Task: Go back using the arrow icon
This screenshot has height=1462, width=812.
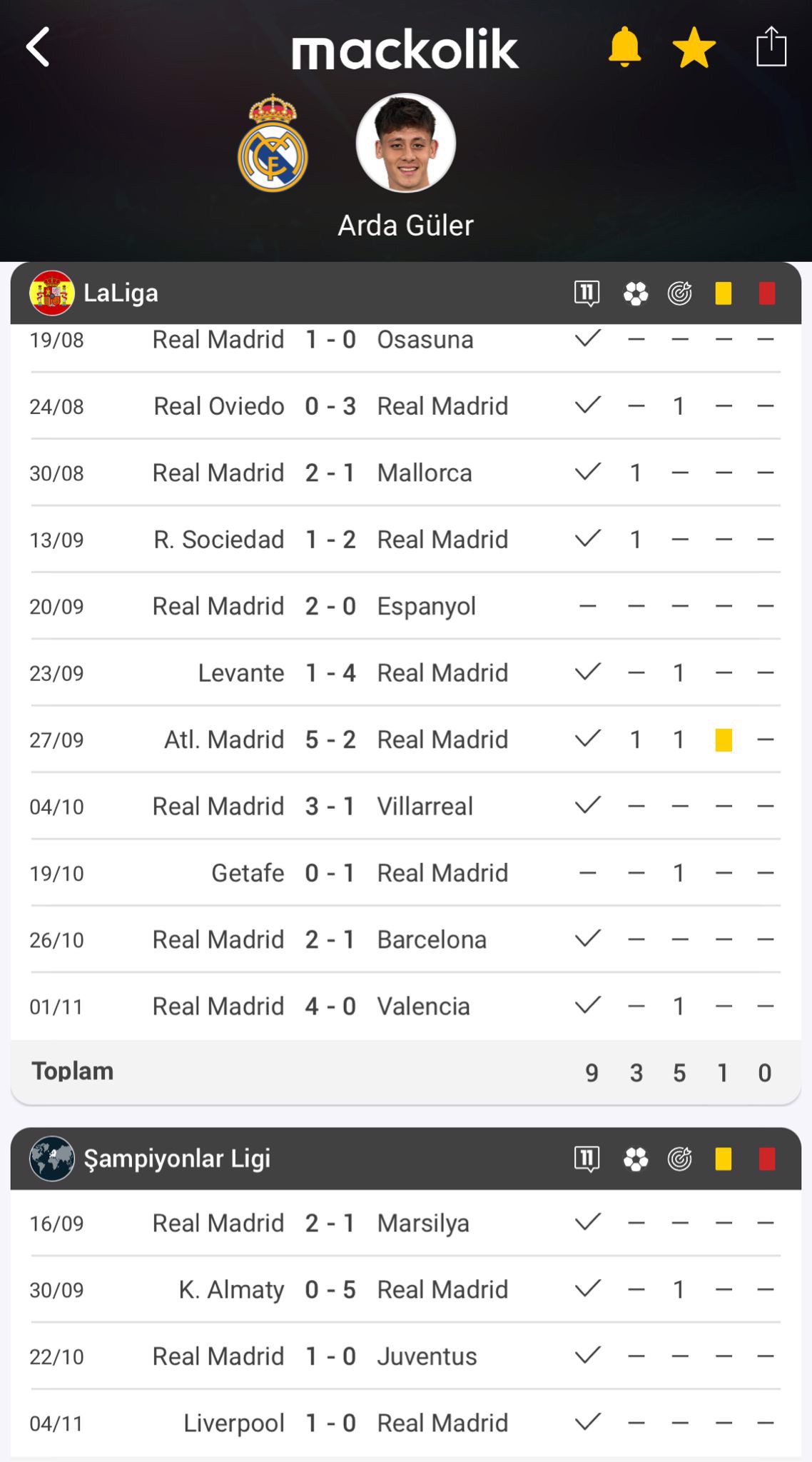Action: [39, 47]
